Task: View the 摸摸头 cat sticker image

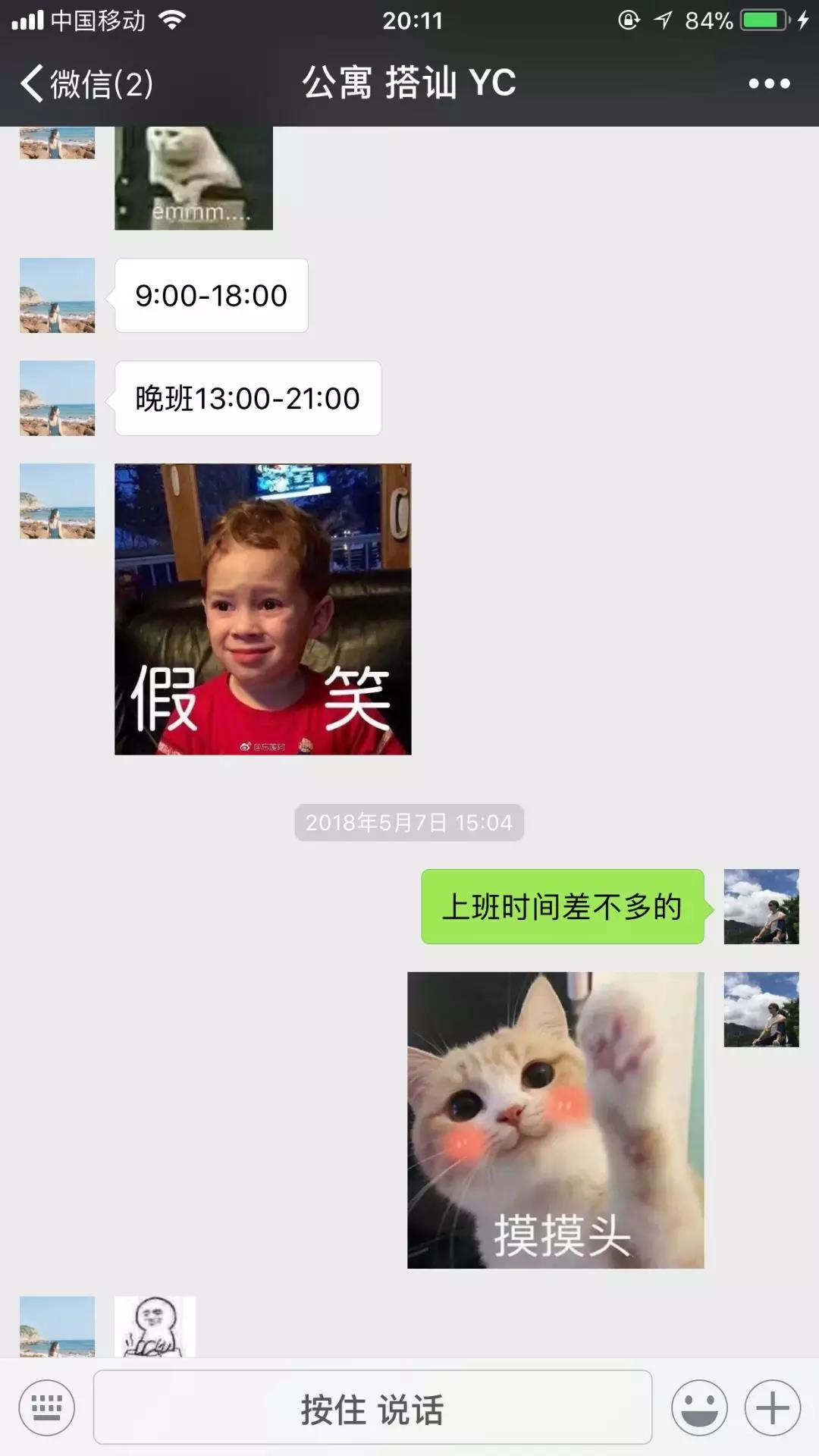Action: [x=555, y=1120]
